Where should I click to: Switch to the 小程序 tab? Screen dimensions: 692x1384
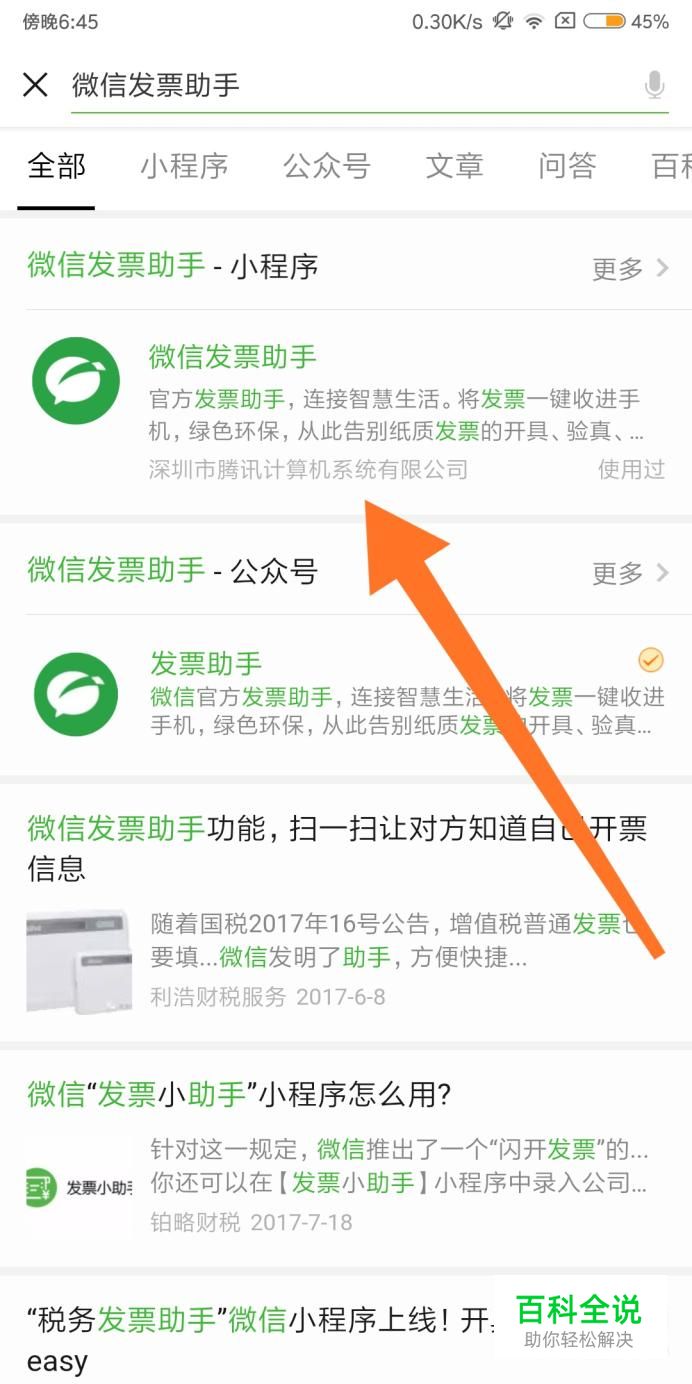(x=184, y=166)
